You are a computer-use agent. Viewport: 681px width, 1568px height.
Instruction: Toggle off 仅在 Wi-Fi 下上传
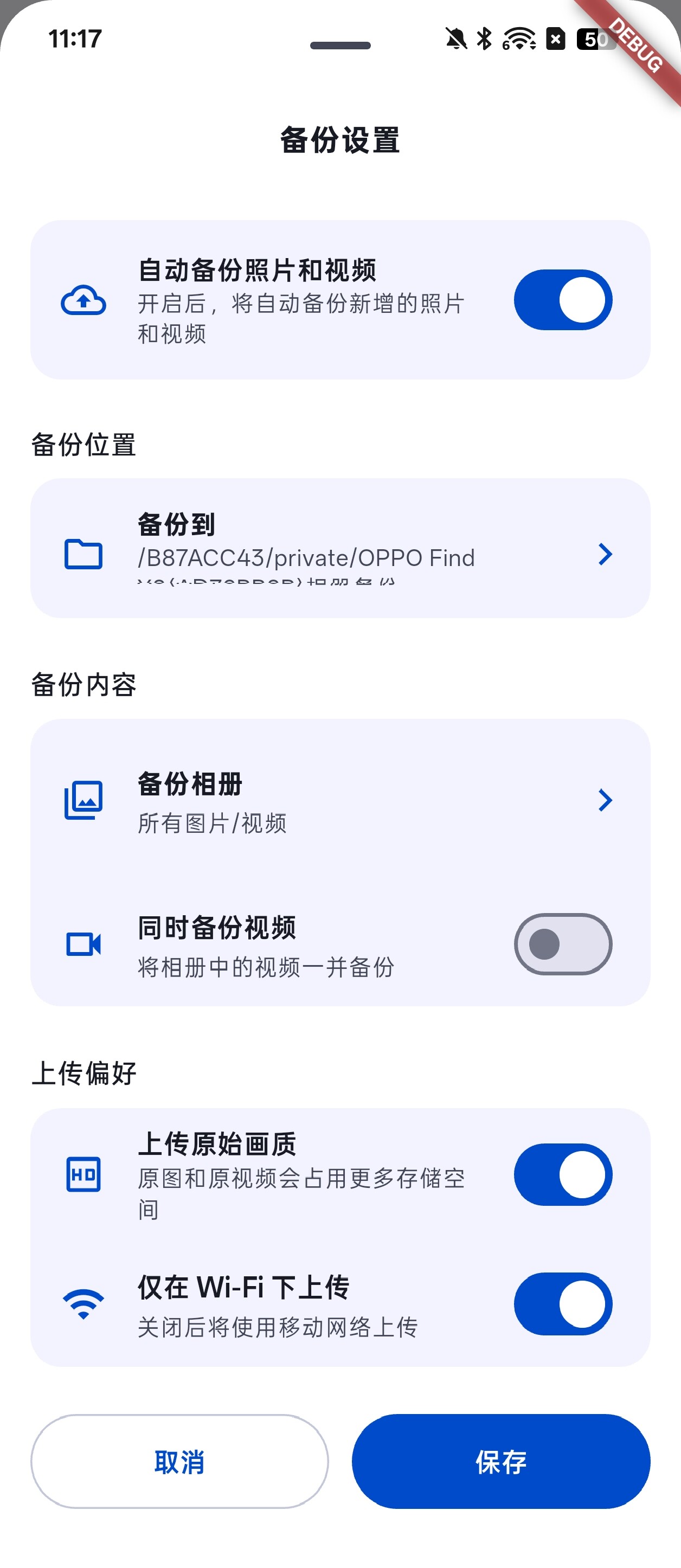(563, 1304)
